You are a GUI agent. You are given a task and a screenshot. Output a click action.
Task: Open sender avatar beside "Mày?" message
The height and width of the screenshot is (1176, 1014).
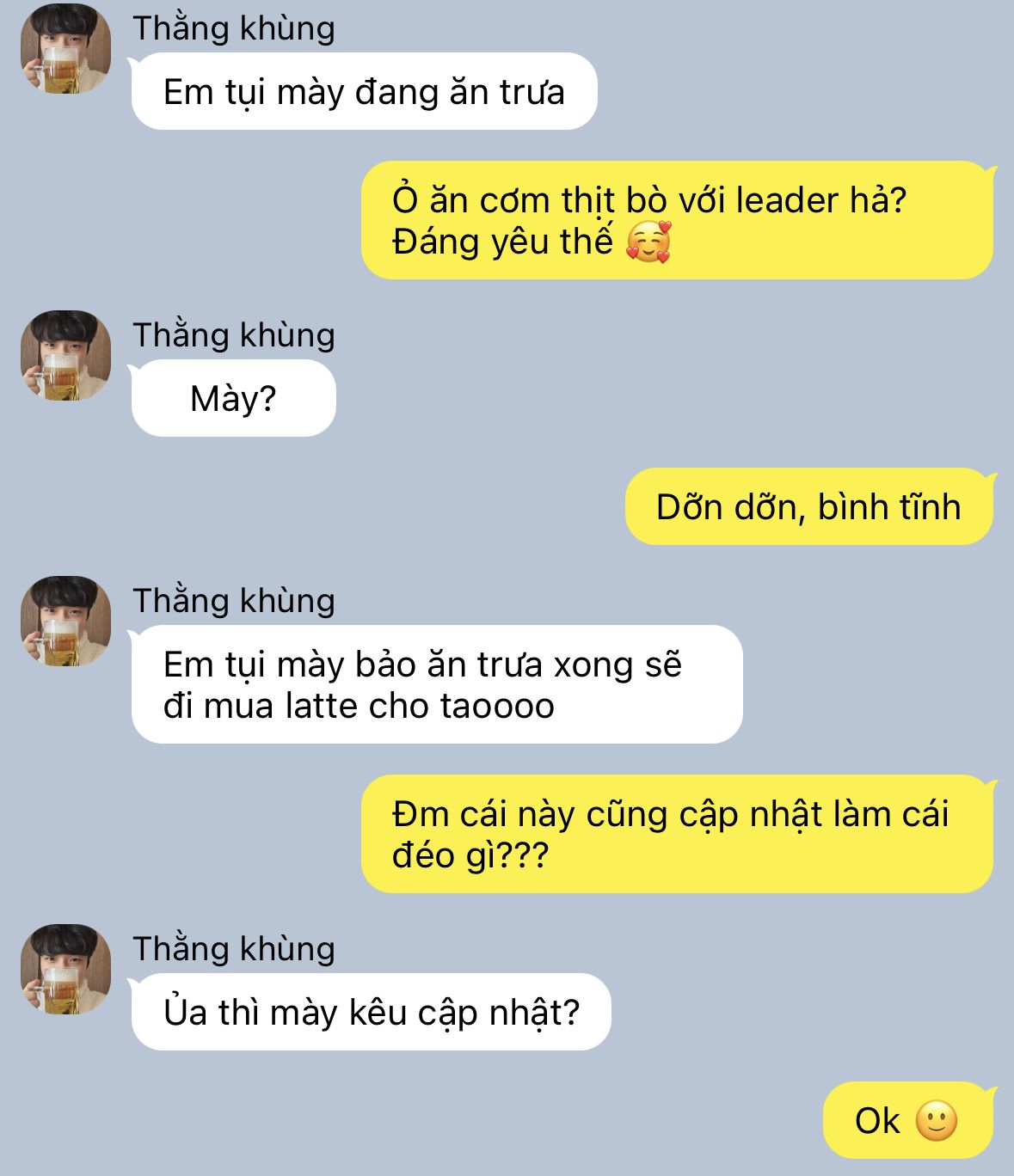[65, 355]
